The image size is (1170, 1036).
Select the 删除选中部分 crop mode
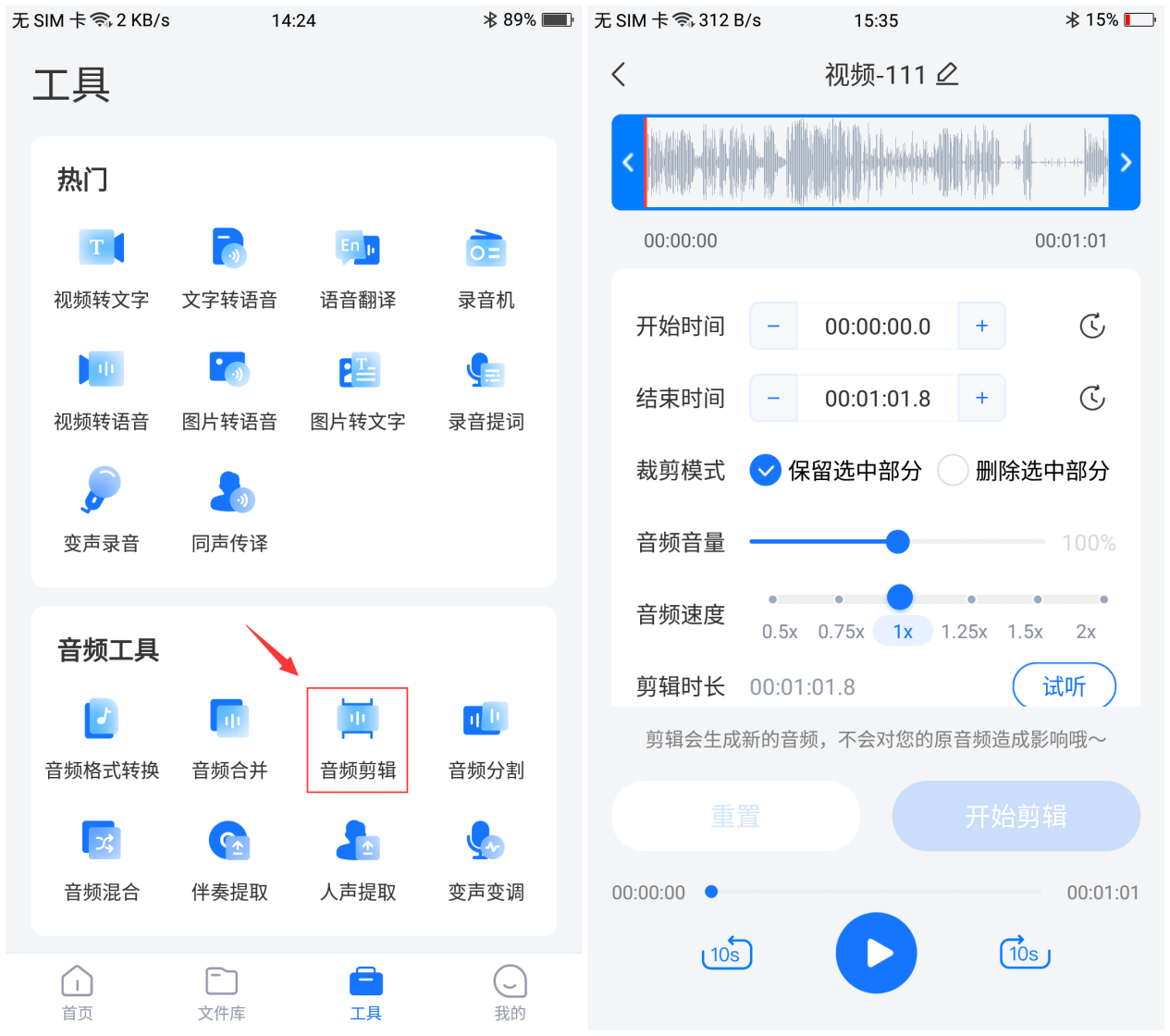pos(953,470)
